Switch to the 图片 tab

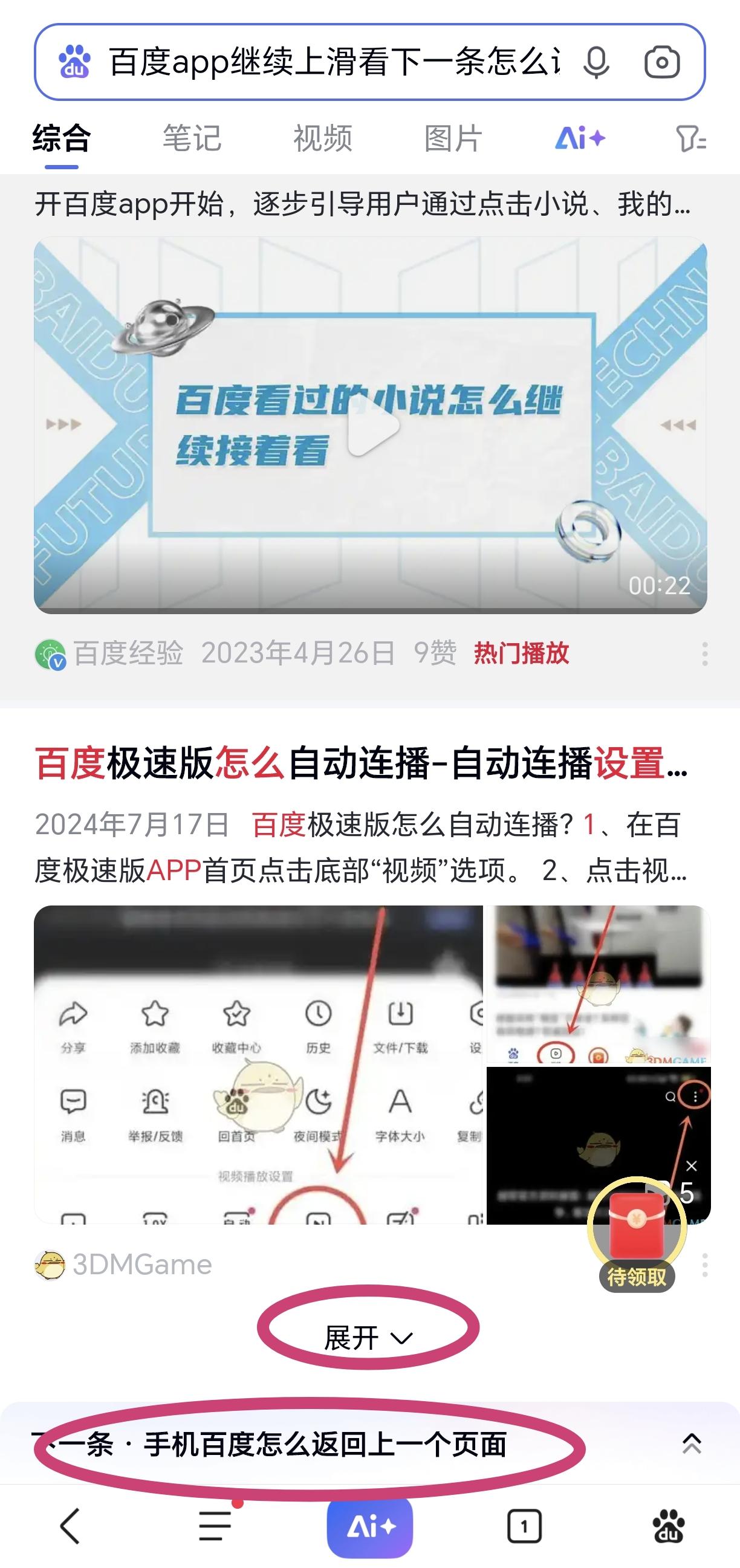click(452, 139)
